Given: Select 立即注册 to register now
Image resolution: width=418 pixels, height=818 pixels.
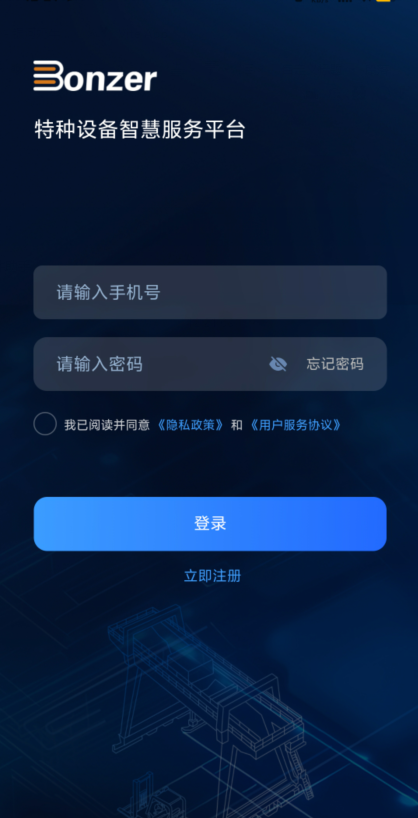Looking at the screenshot, I should (x=212, y=576).
